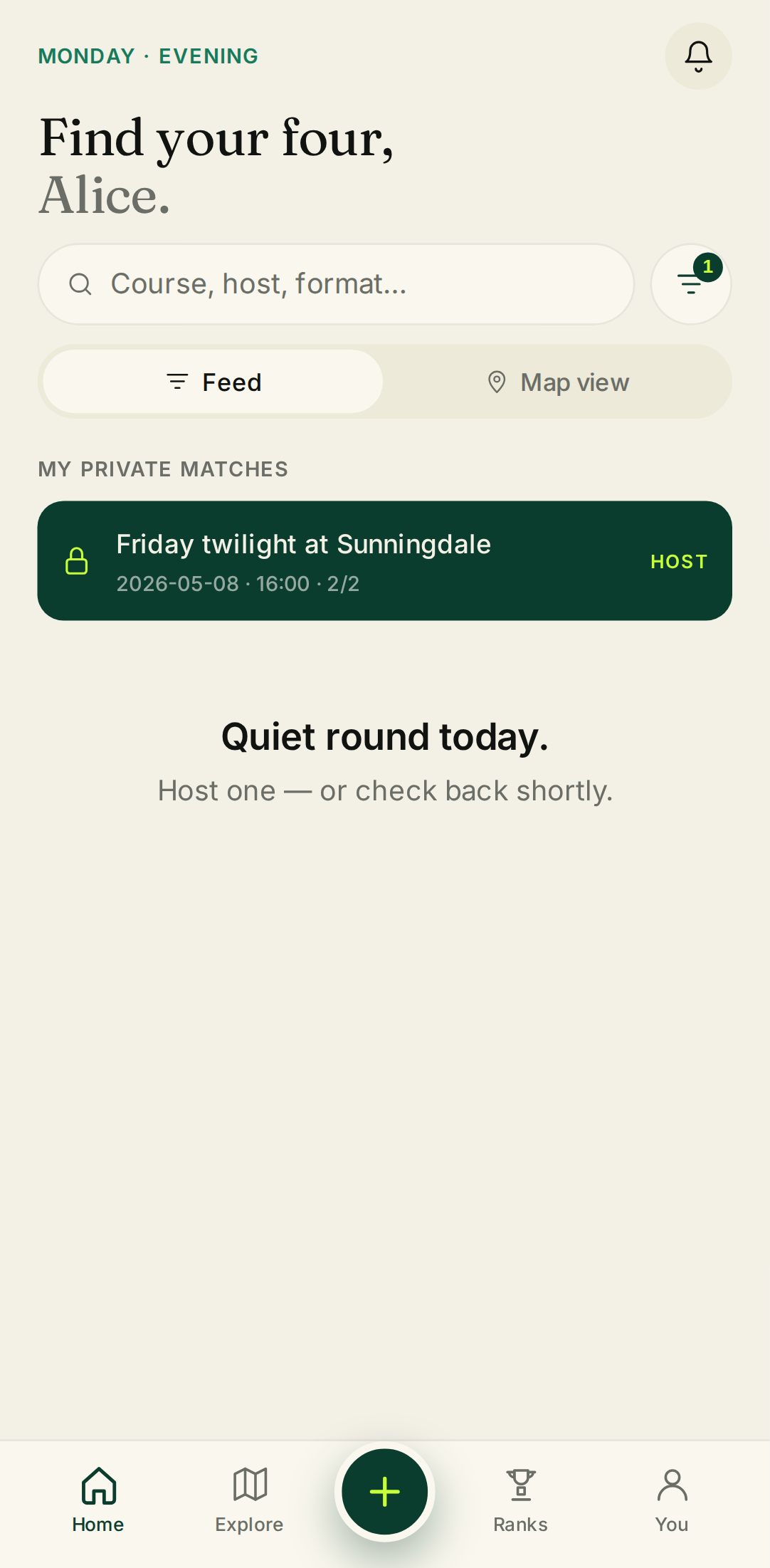This screenshot has width=770, height=1568.
Task: Open the filters button with badge
Action: coord(690,284)
